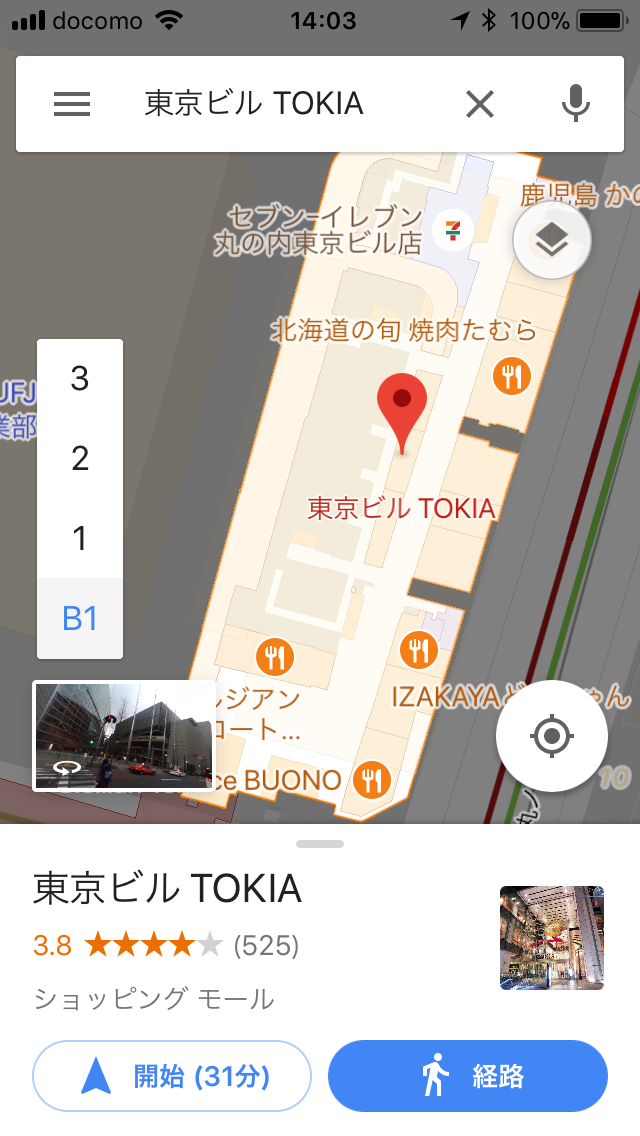Open the Street View preview thumbnail
Screen dimensions: 640x1136
124,735
